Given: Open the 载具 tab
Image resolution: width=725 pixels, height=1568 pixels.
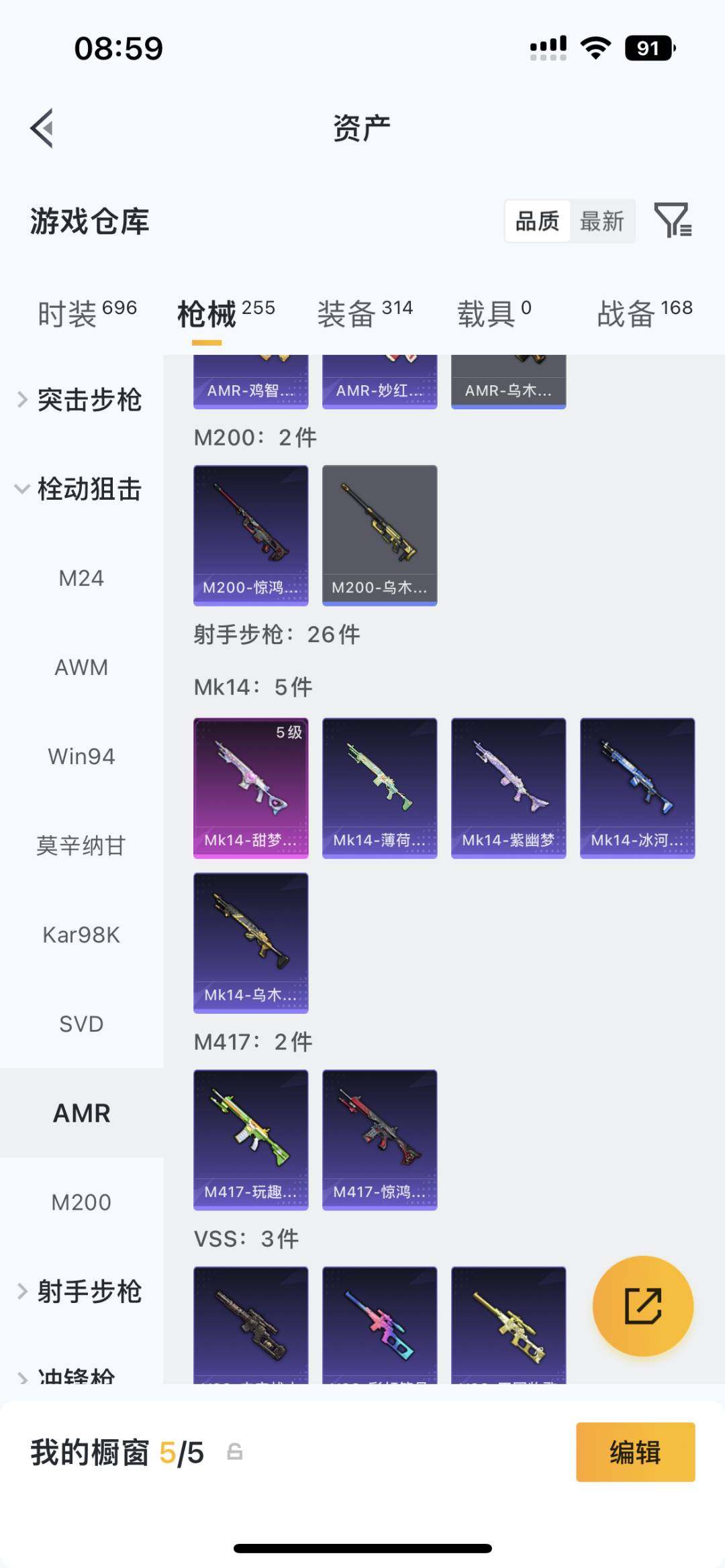Looking at the screenshot, I should click(494, 313).
